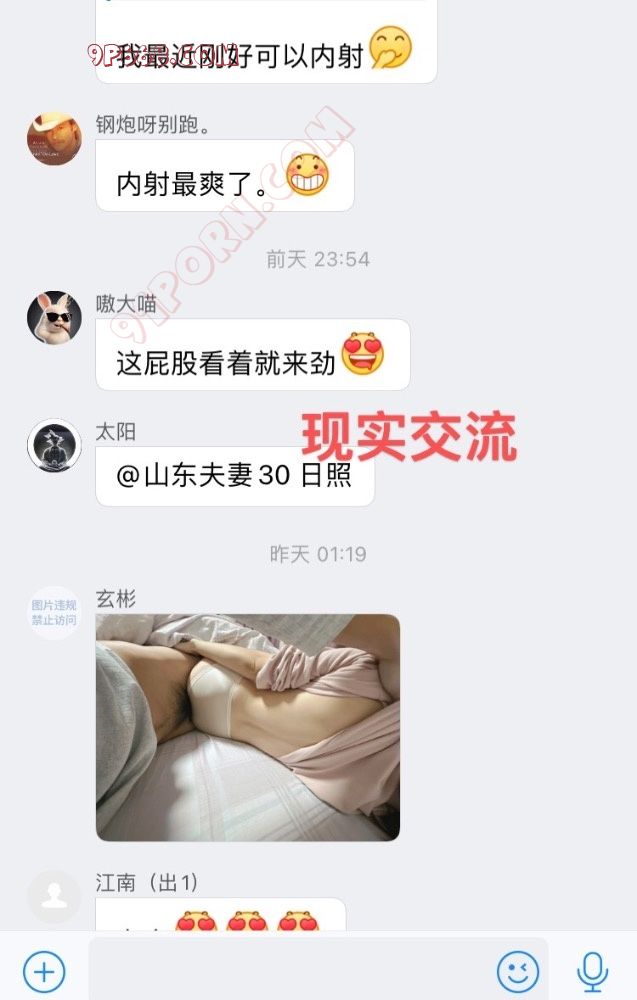
Task: Start voice input with the microphone
Action: point(592,971)
